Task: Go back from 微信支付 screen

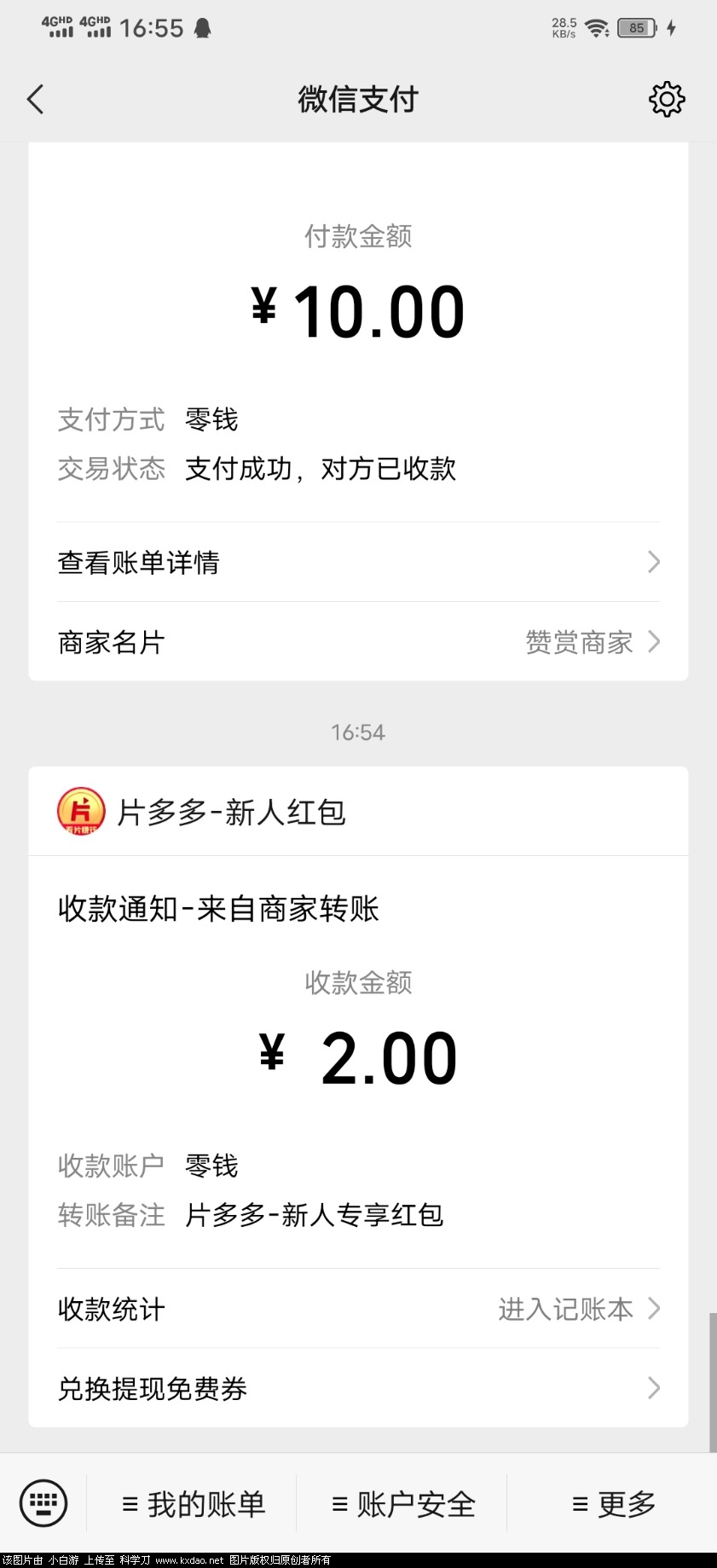Action: 36,100
